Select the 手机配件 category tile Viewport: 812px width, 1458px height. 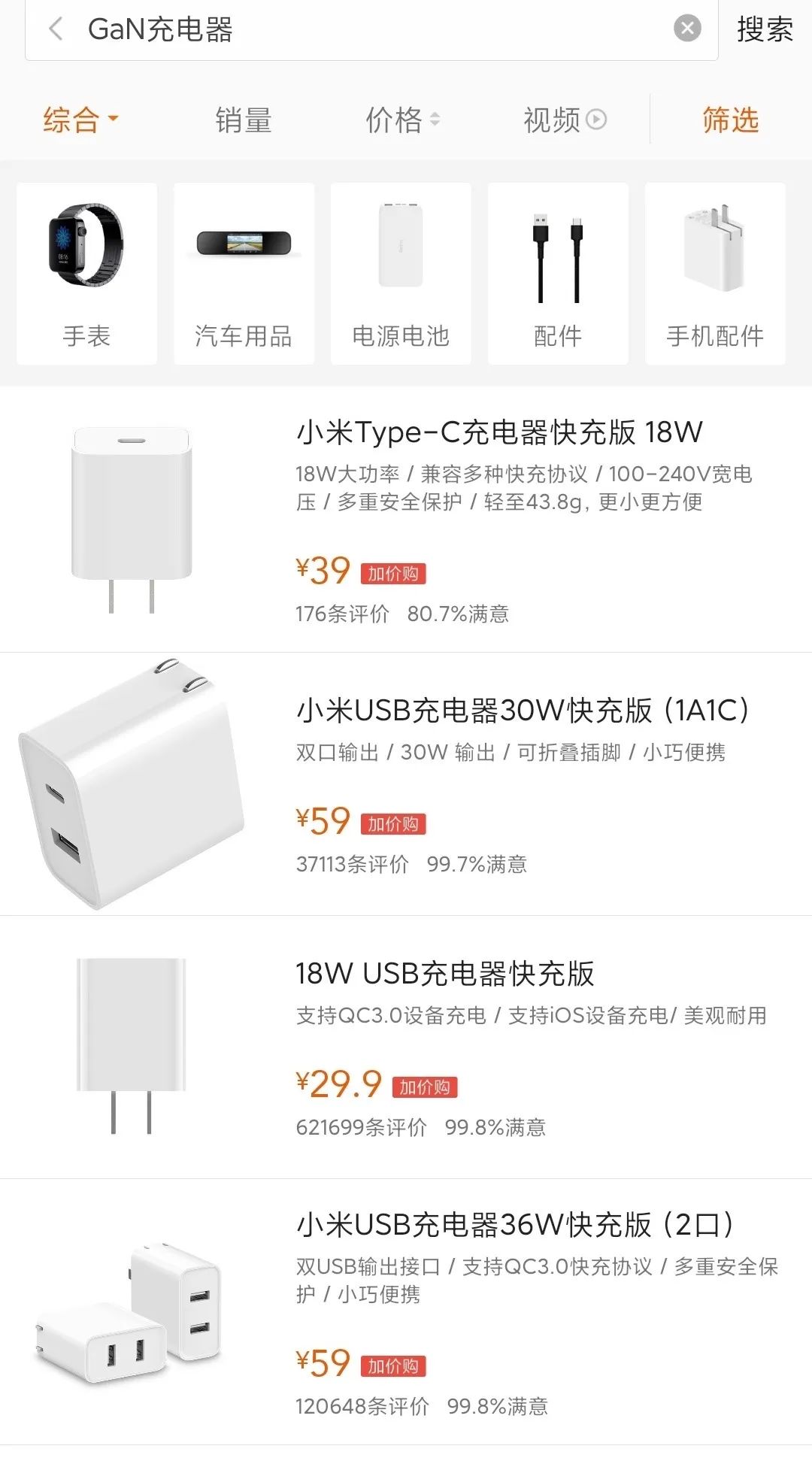(715, 274)
